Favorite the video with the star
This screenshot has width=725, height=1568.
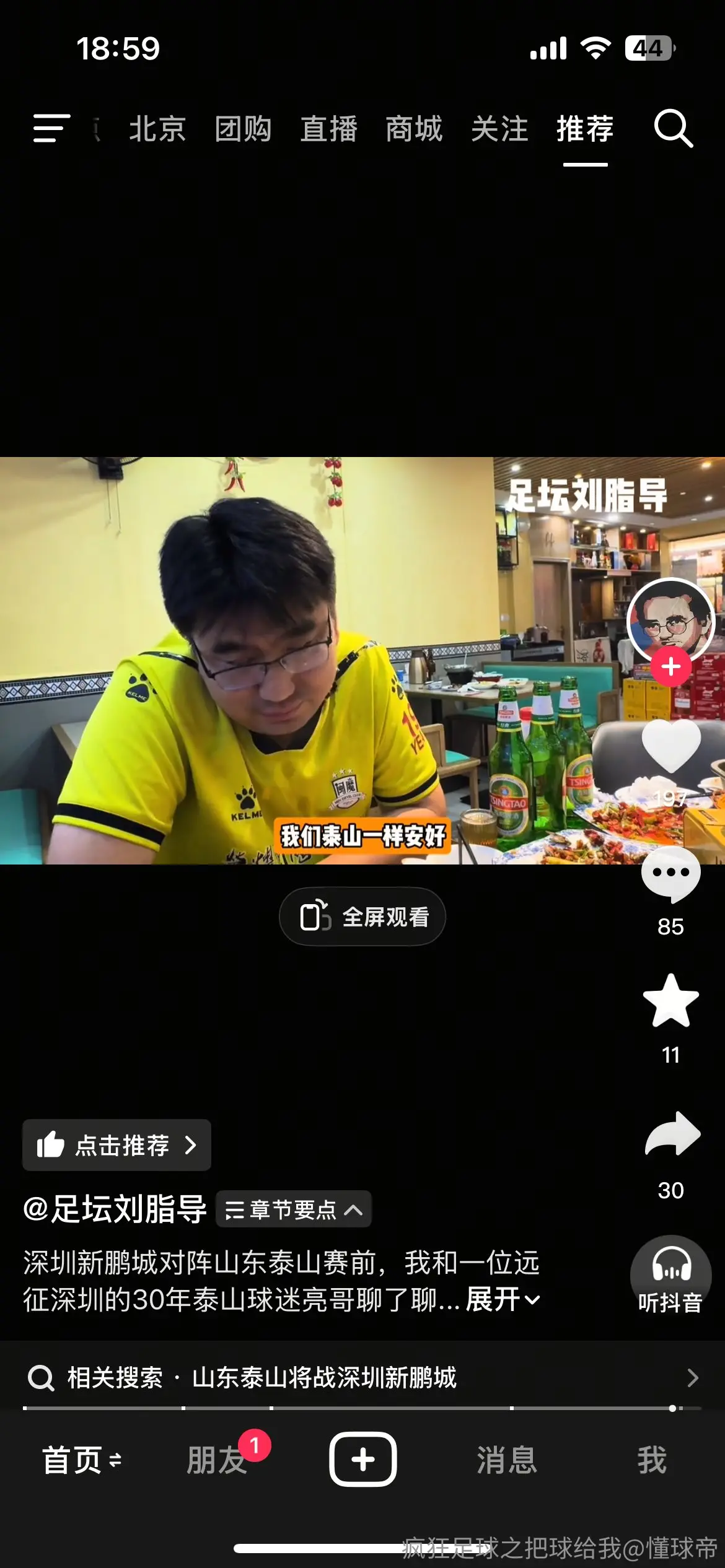click(x=671, y=1001)
